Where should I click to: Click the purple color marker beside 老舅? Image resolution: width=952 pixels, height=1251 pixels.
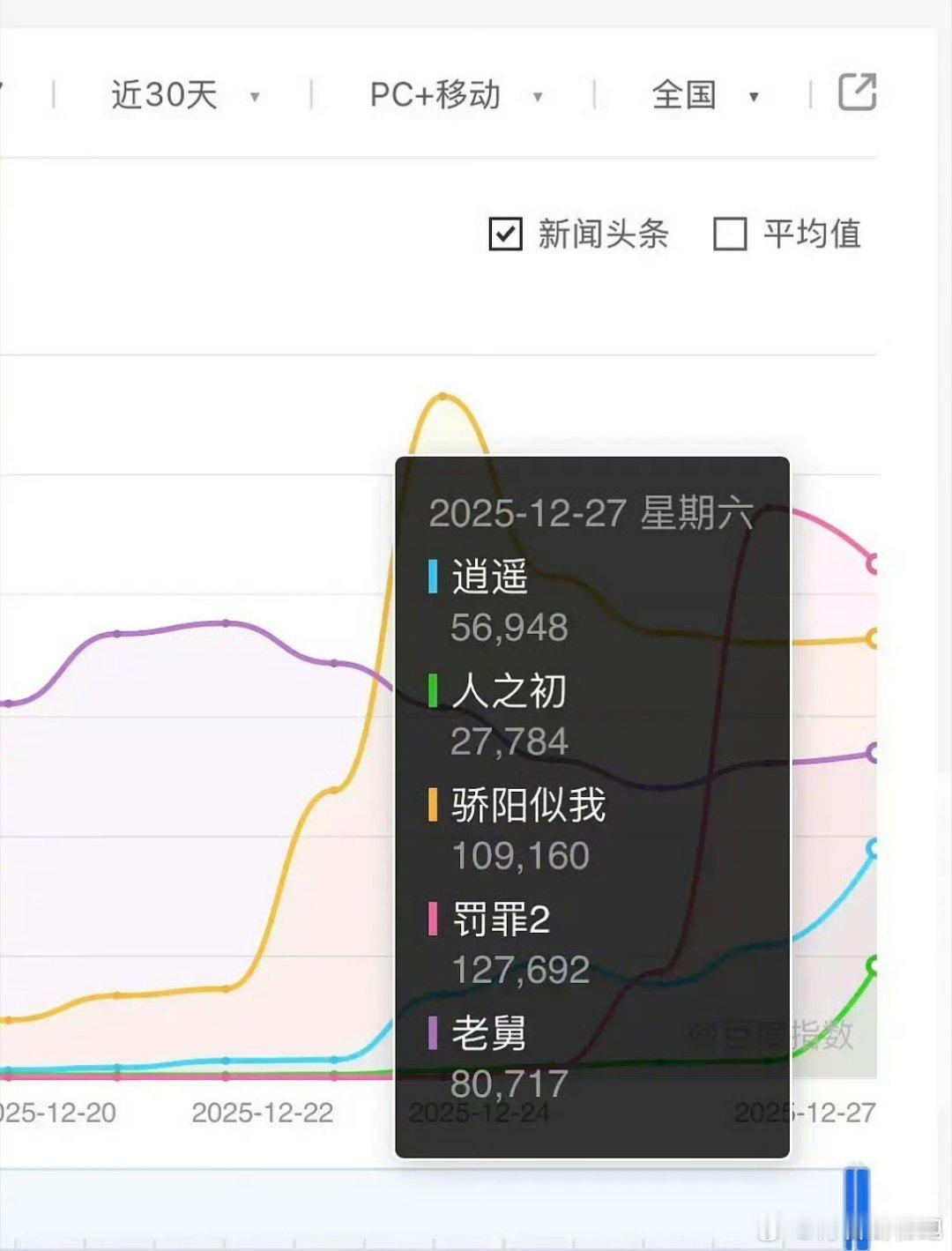434,1034
